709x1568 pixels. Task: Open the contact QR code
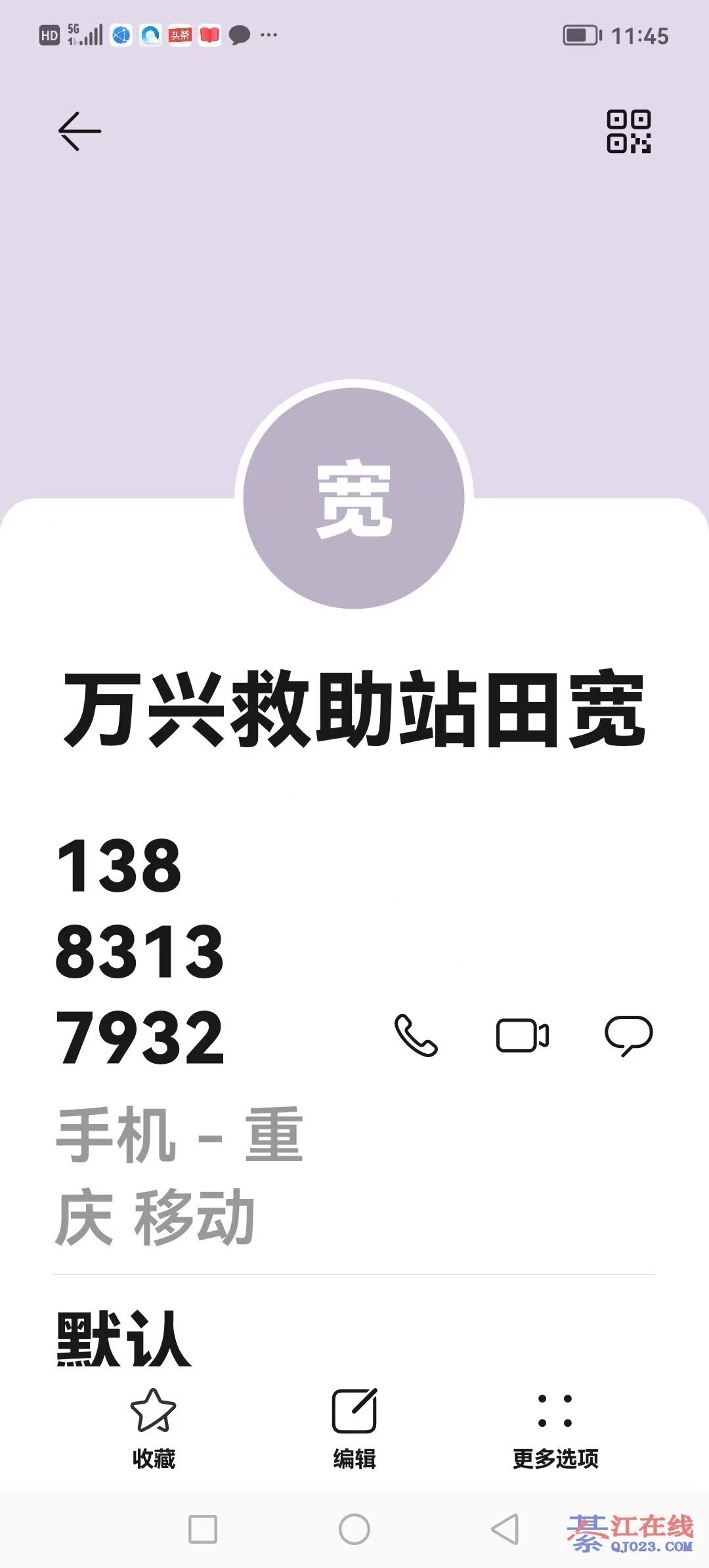click(x=628, y=131)
